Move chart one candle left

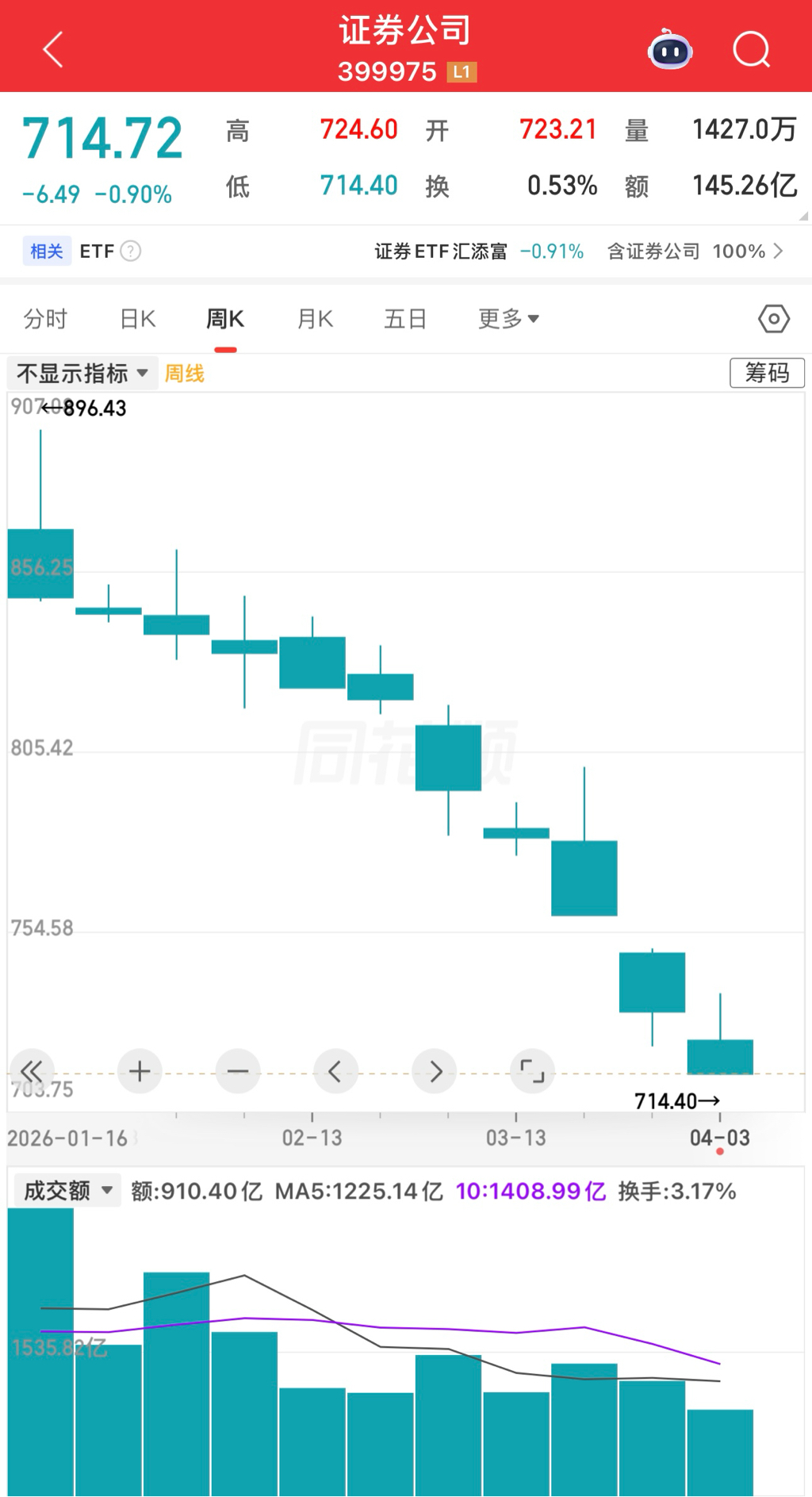[335, 1071]
